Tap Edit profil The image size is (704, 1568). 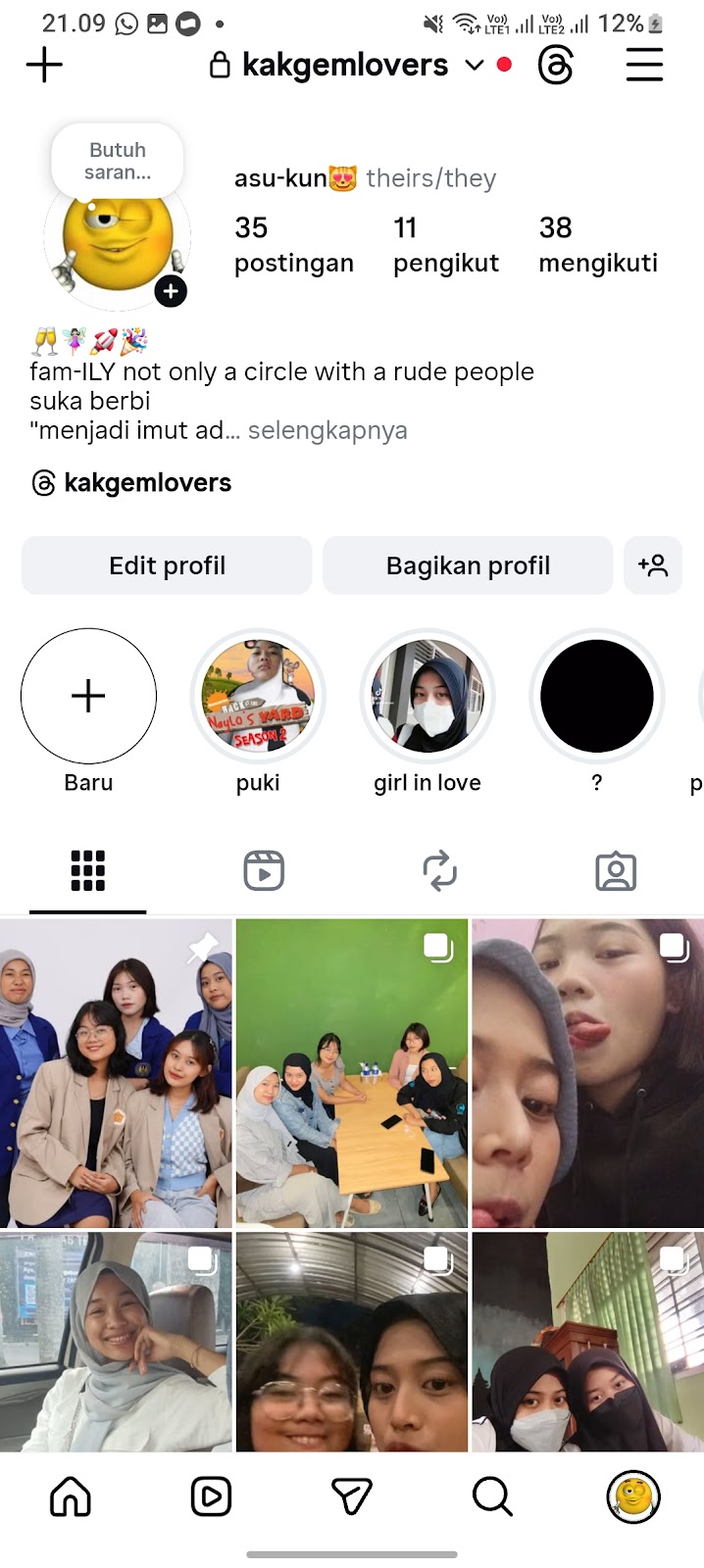pyautogui.click(x=167, y=565)
